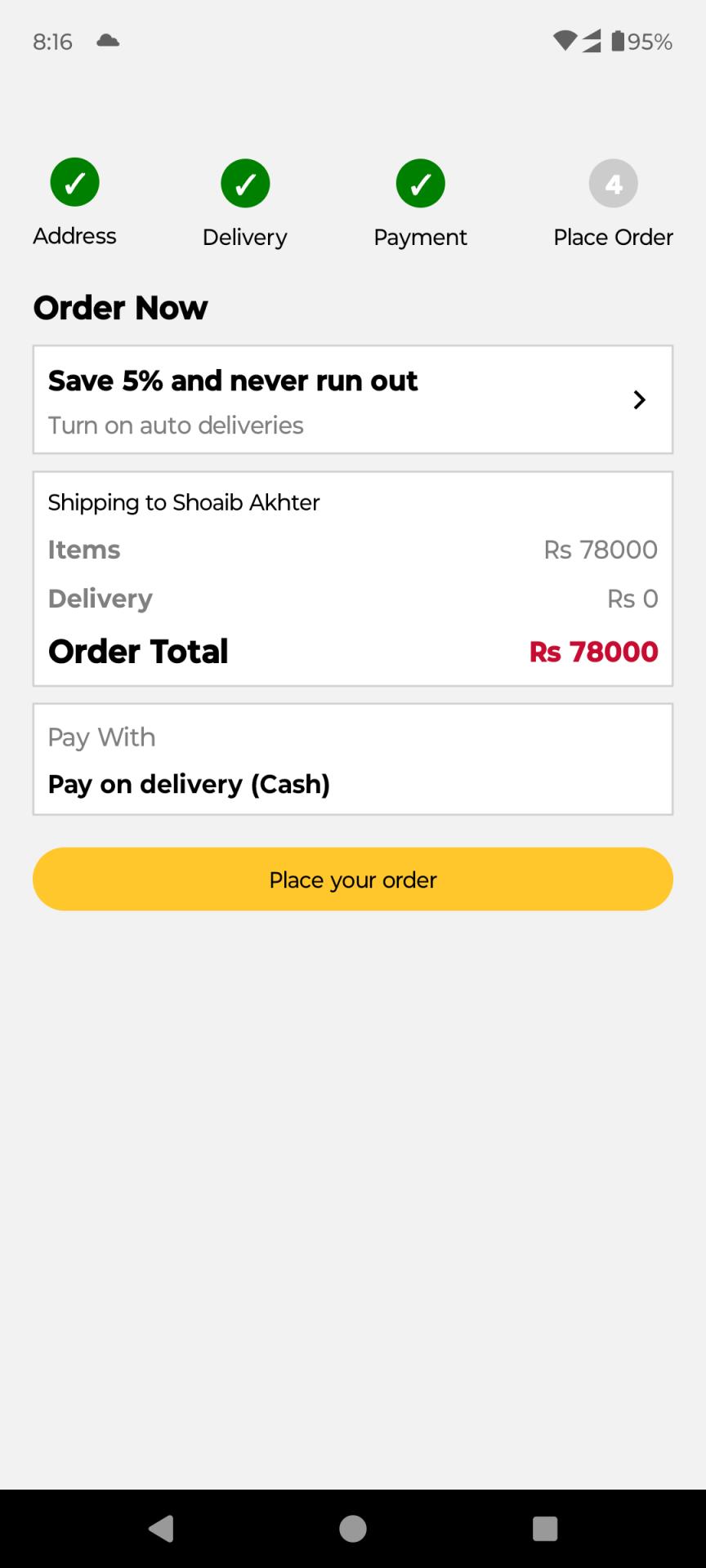Screen dimensions: 706x1568
Task: Switch to the Delivery step
Action: [x=244, y=204]
